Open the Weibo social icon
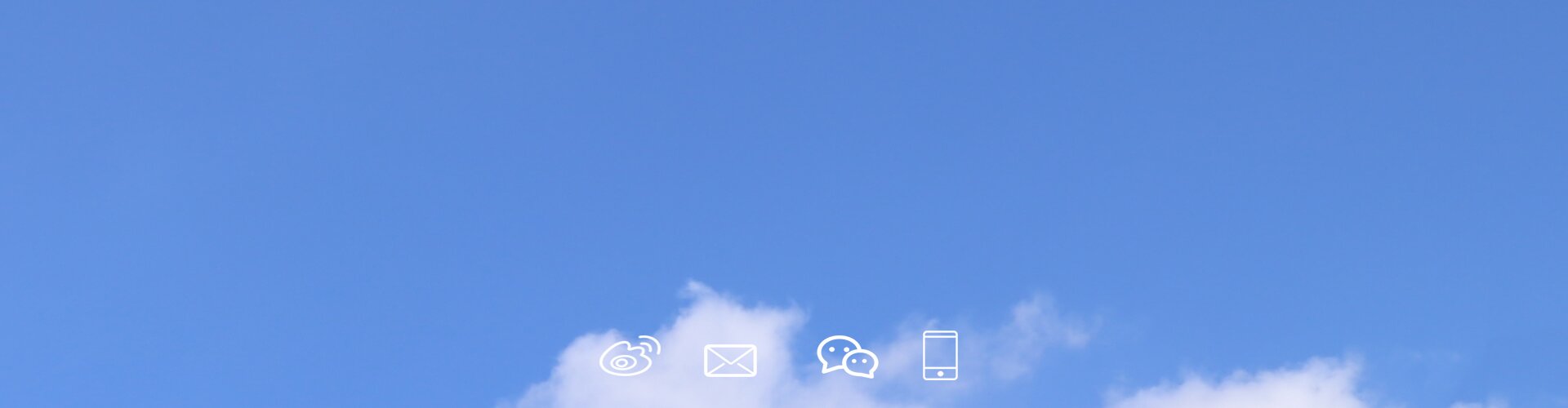 tap(629, 357)
